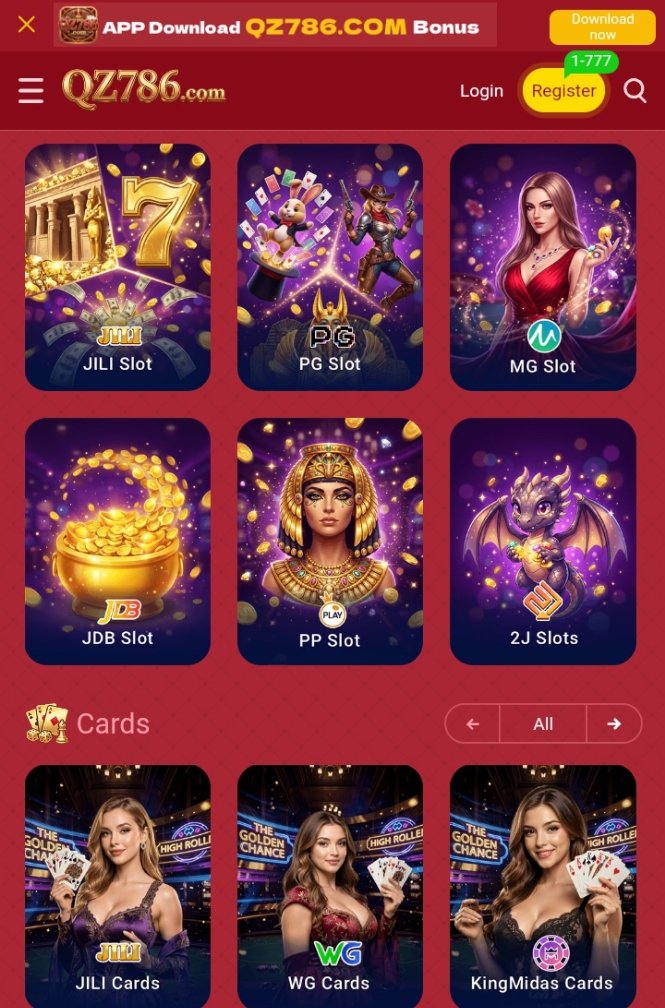This screenshot has height=1008, width=665.
Task: Open the 2J Slots category
Action: [543, 541]
